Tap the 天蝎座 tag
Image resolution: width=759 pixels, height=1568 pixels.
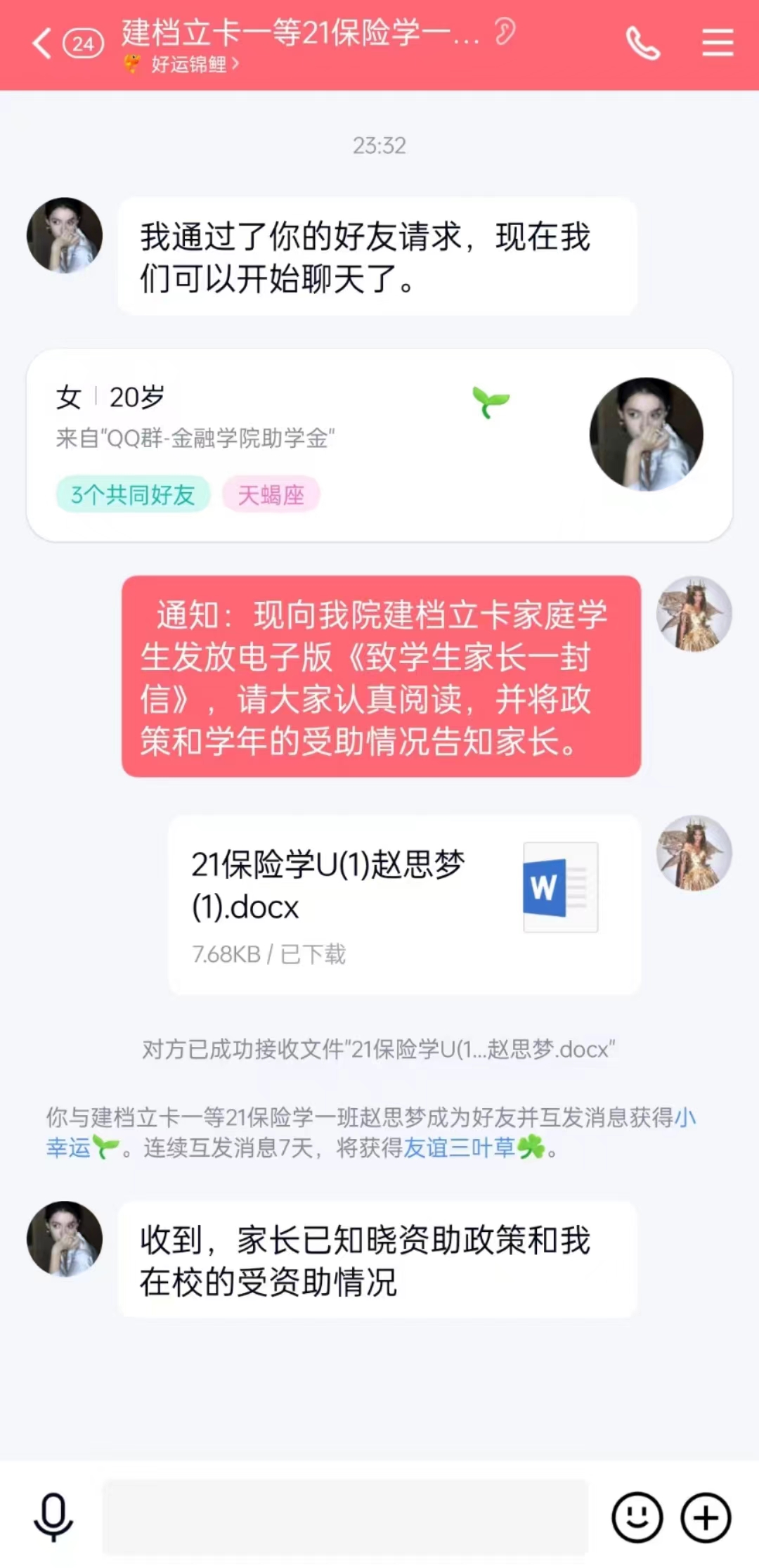[x=271, y=495]
